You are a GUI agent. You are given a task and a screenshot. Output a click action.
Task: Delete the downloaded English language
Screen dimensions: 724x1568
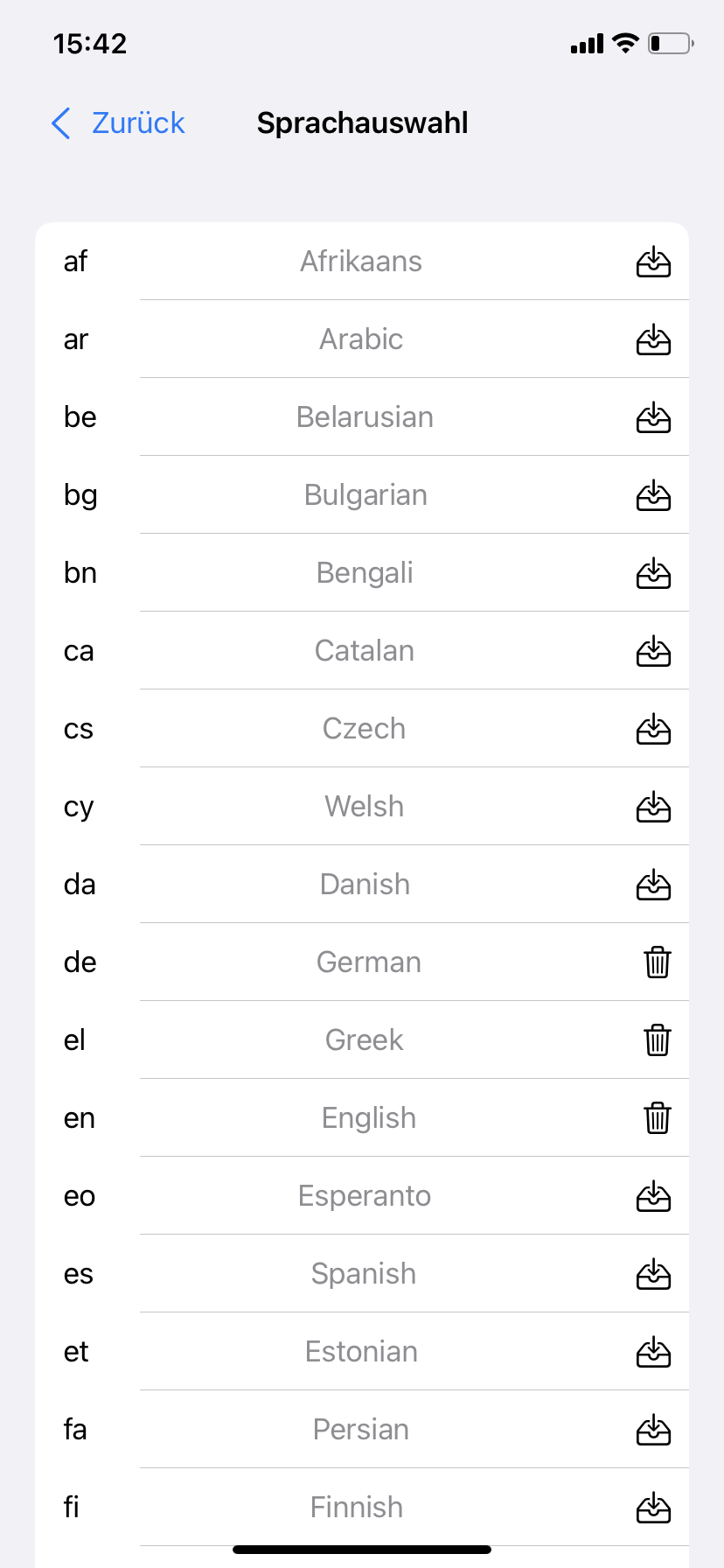[x=658, y=1118]
